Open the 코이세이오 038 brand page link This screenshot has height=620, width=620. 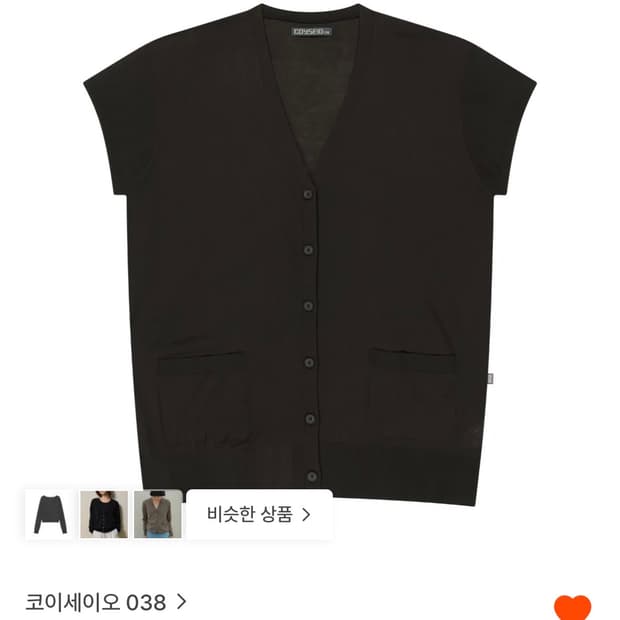tap(106, 602)
